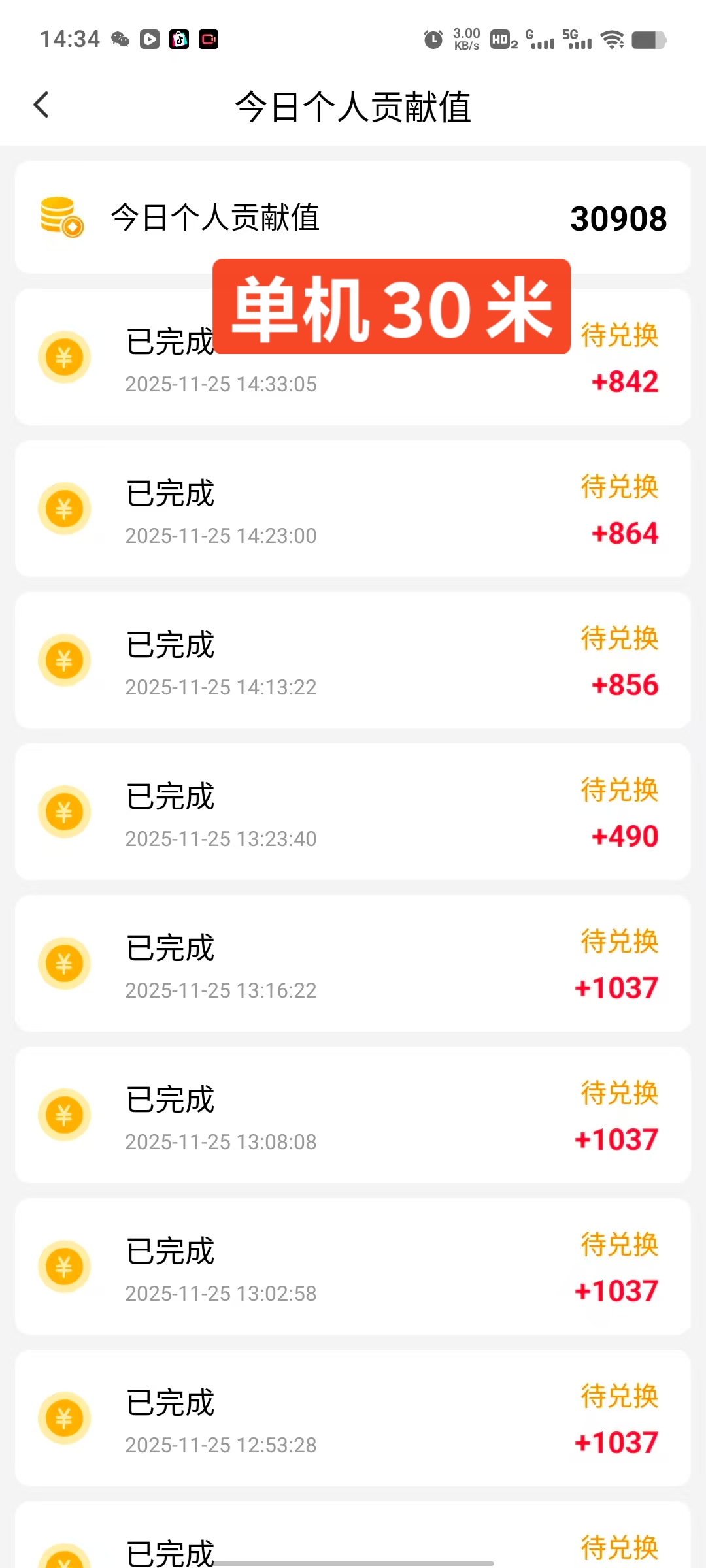Tap the yellow ¥ coin icon on the +842 record
706x1568 pixels.
64,357
